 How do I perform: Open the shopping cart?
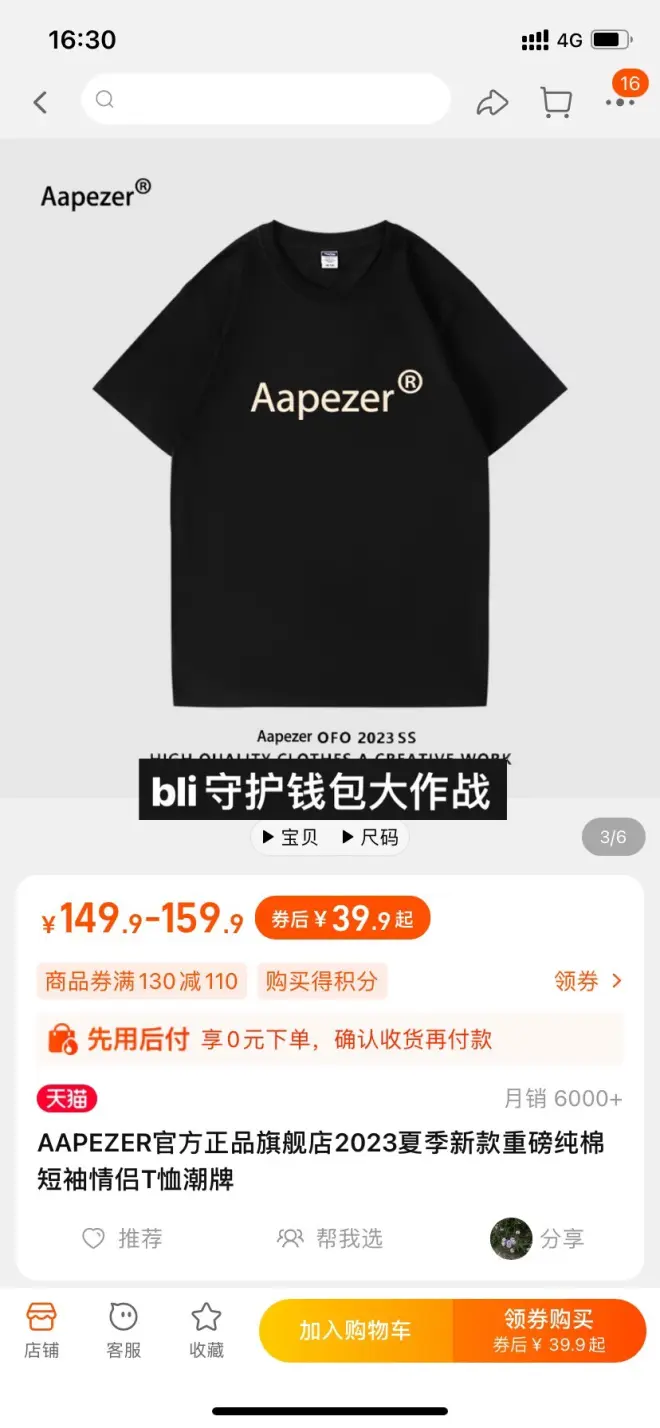tap(555, 102)
